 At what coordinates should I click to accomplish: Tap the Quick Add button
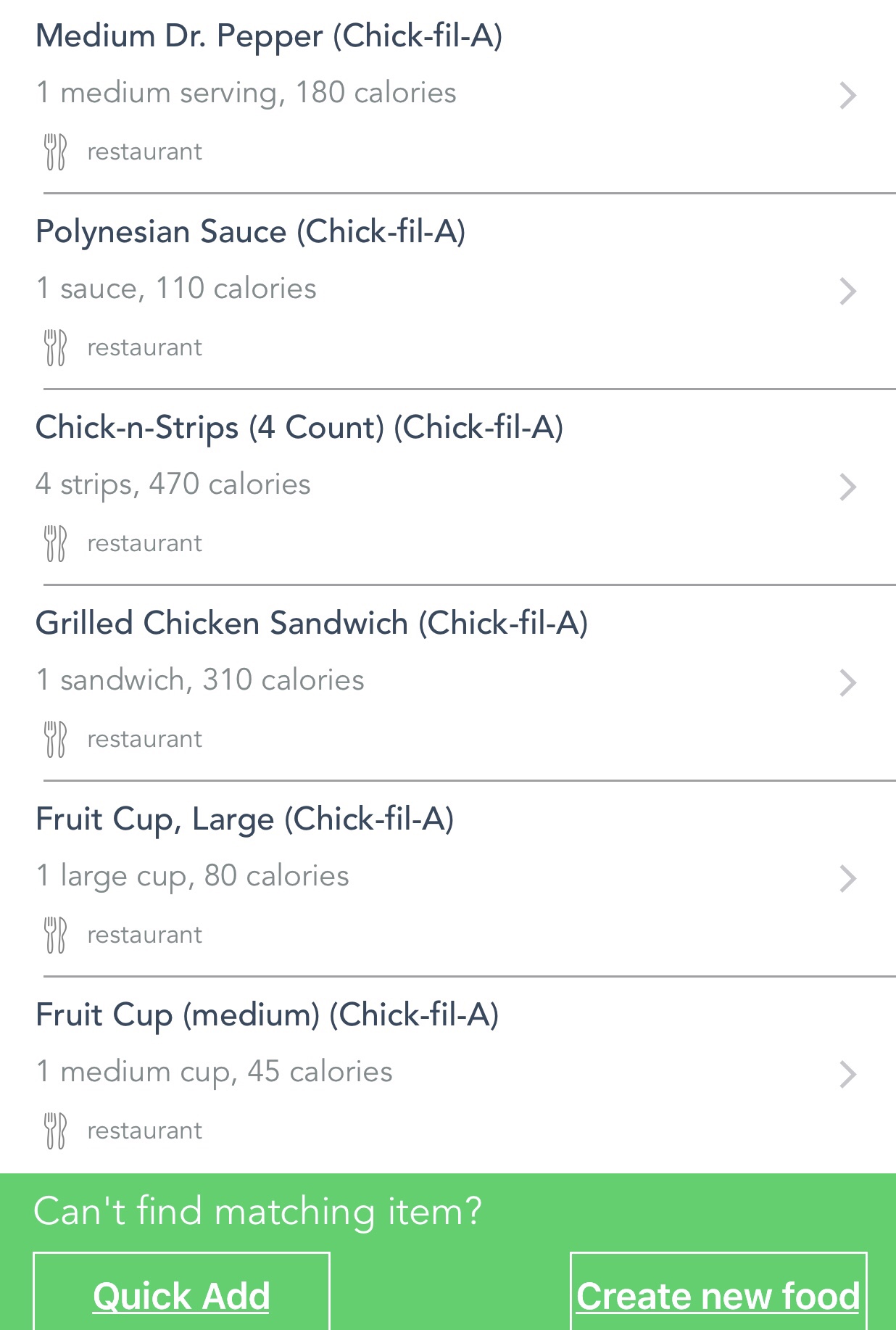click(181, 1295)
